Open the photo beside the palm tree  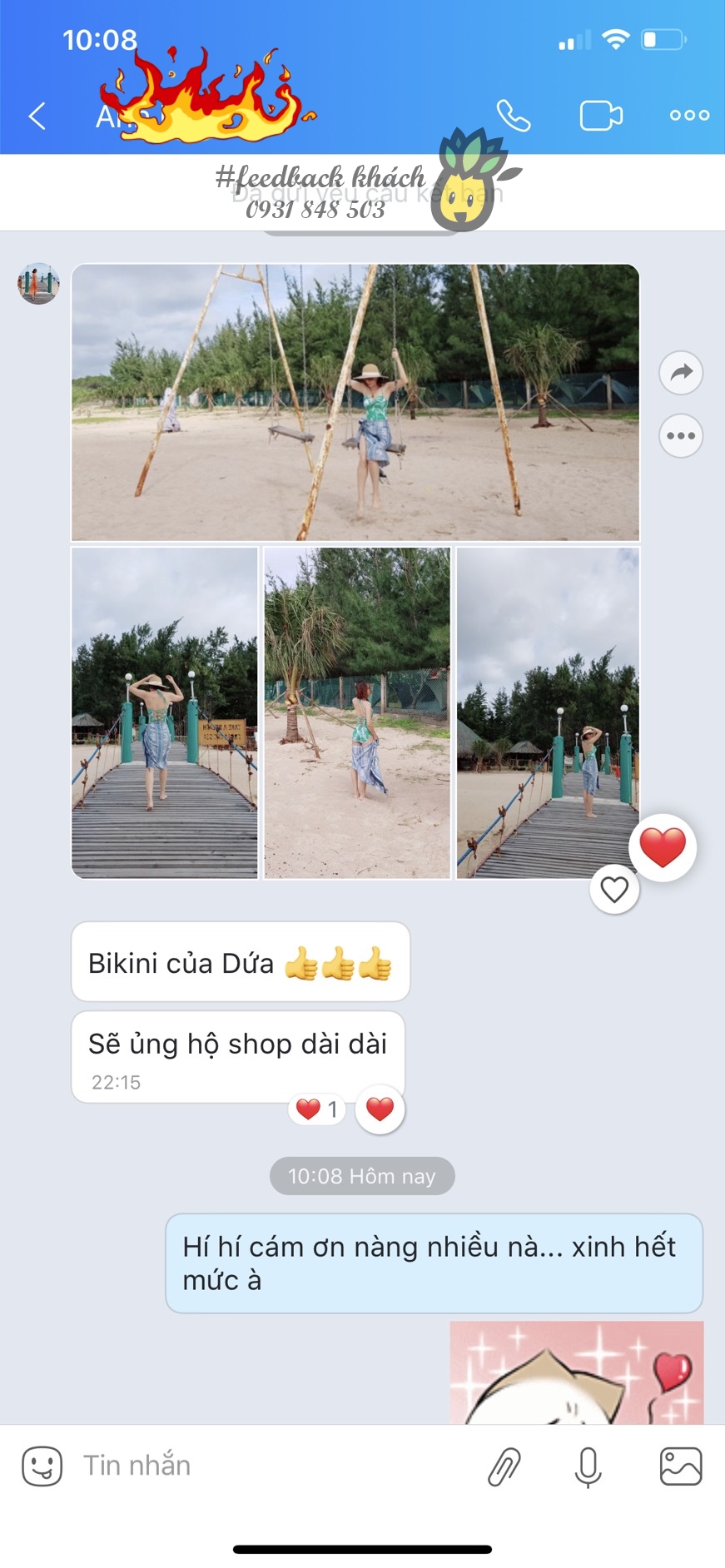[357, 712]
